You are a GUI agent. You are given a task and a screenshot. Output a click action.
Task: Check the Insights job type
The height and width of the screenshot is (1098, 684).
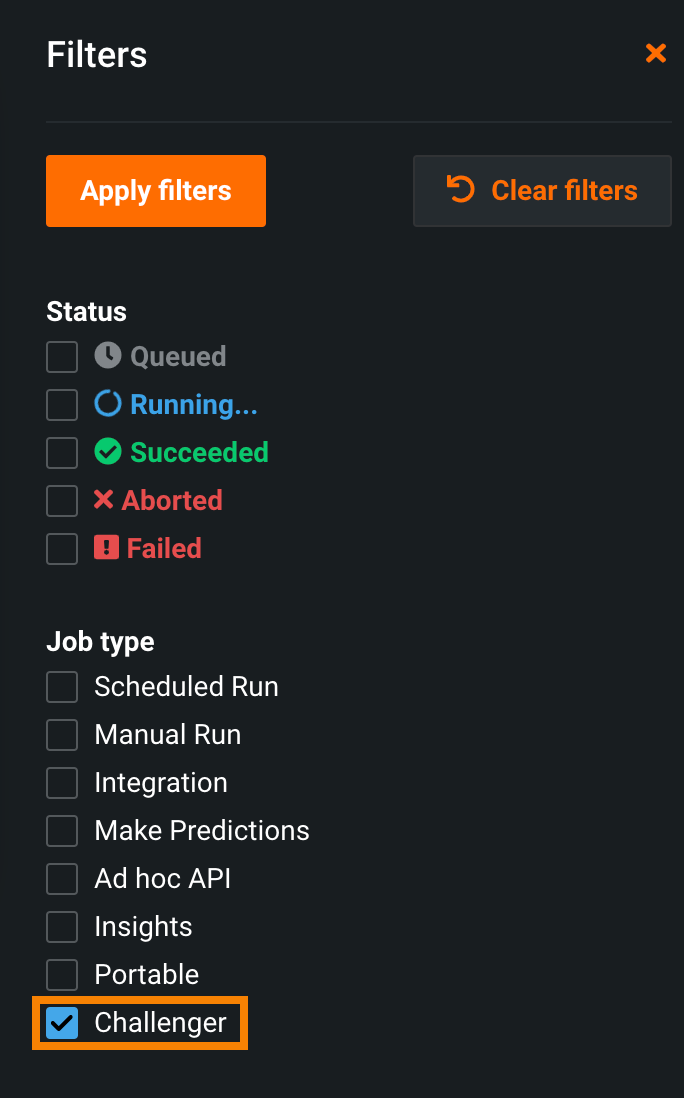coord(62,927)
